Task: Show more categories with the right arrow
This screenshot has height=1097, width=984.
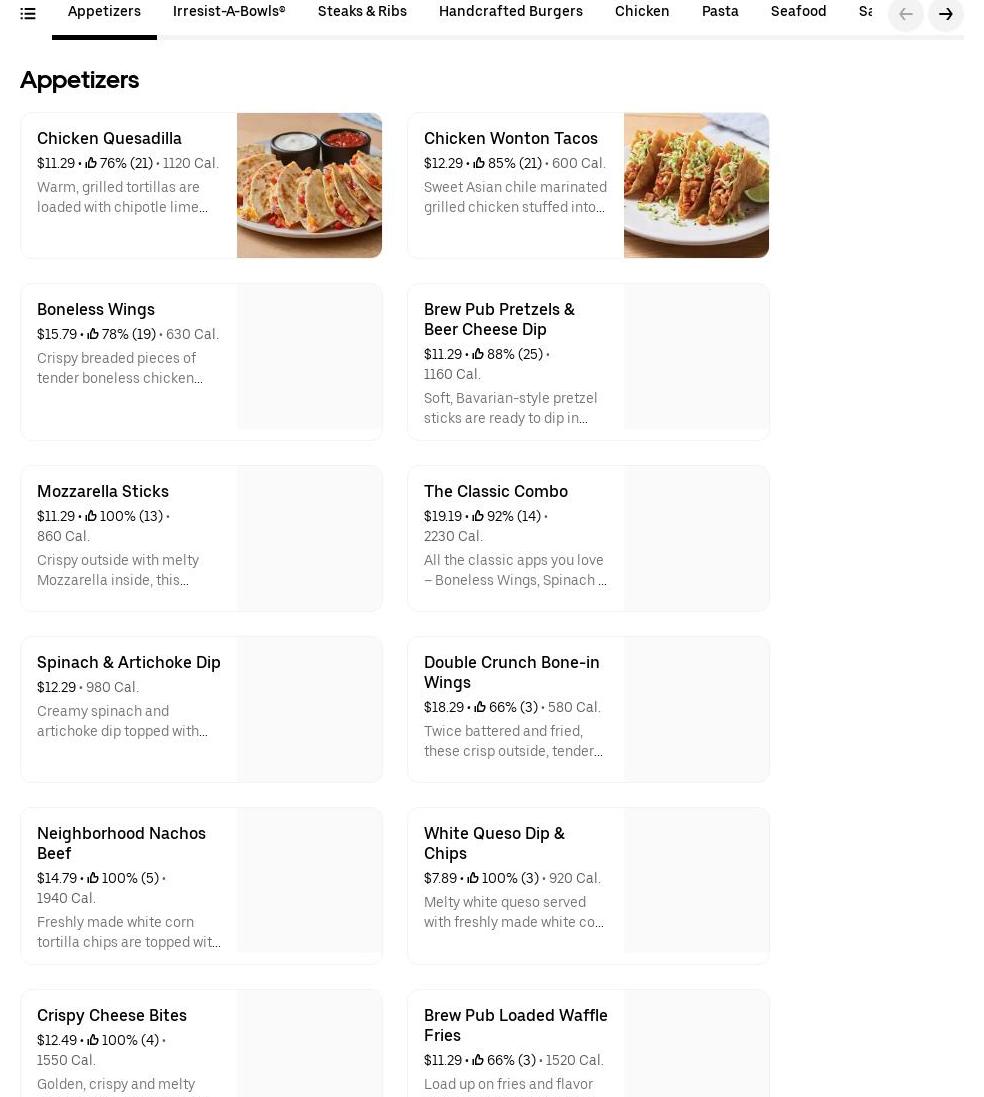Action: point(945,14)
